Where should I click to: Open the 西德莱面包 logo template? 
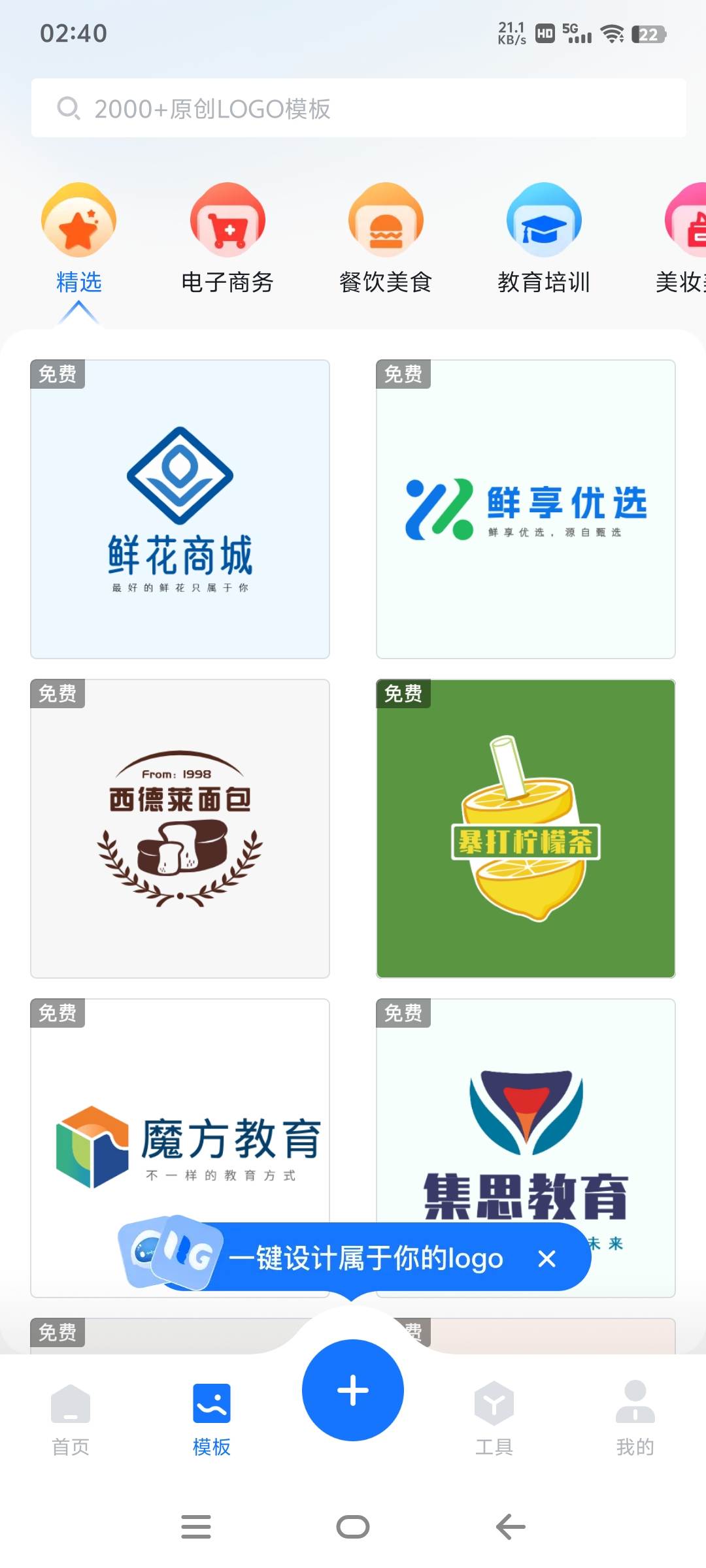click(180, 828)
